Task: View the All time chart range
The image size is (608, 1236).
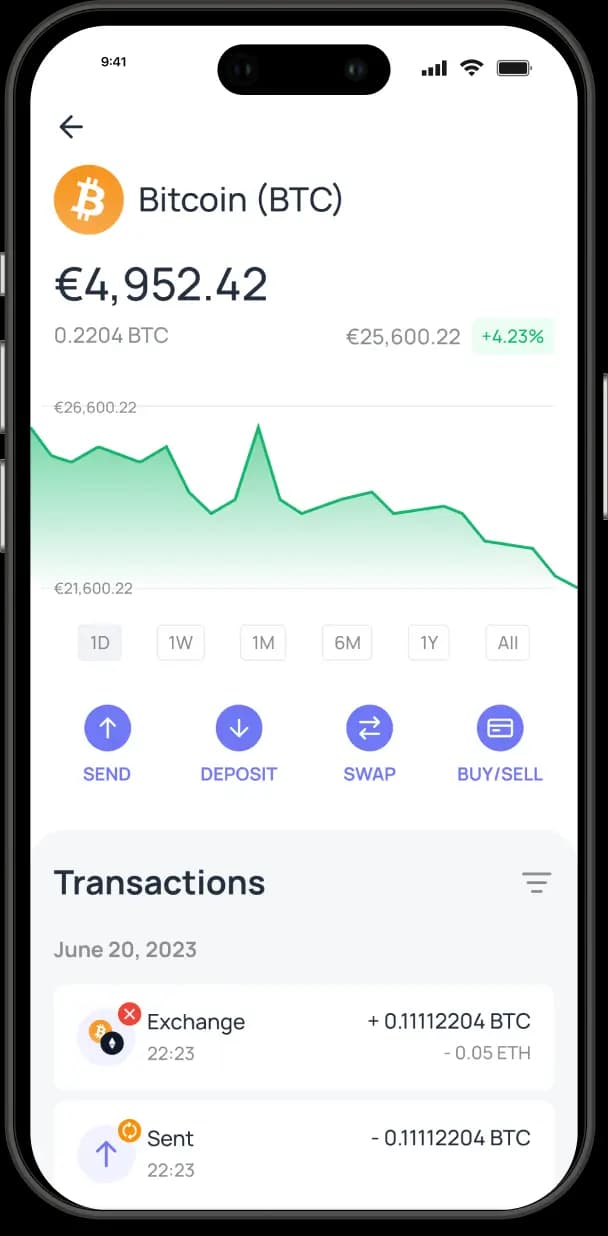Action: click(508, 643)
